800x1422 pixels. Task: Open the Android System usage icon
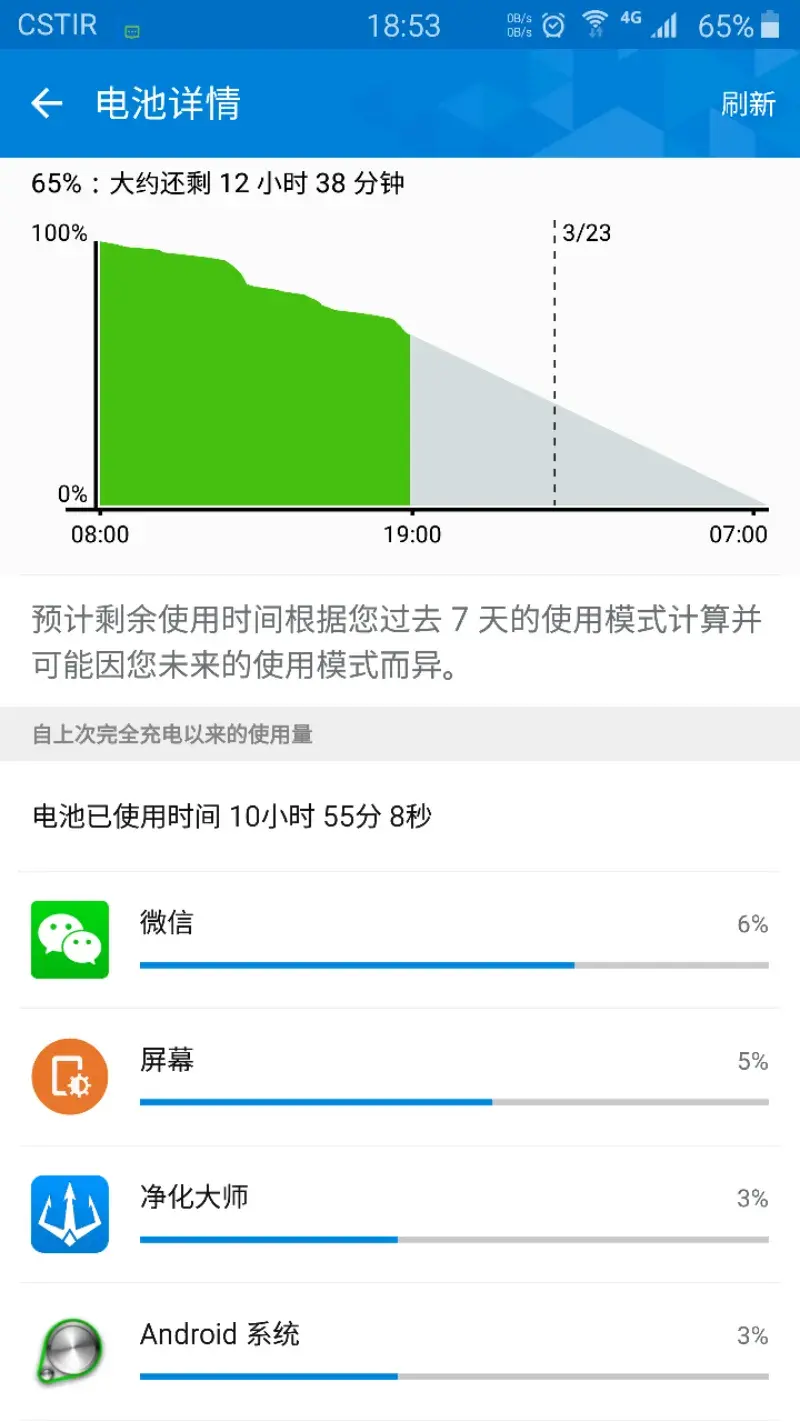point(68,1350)
